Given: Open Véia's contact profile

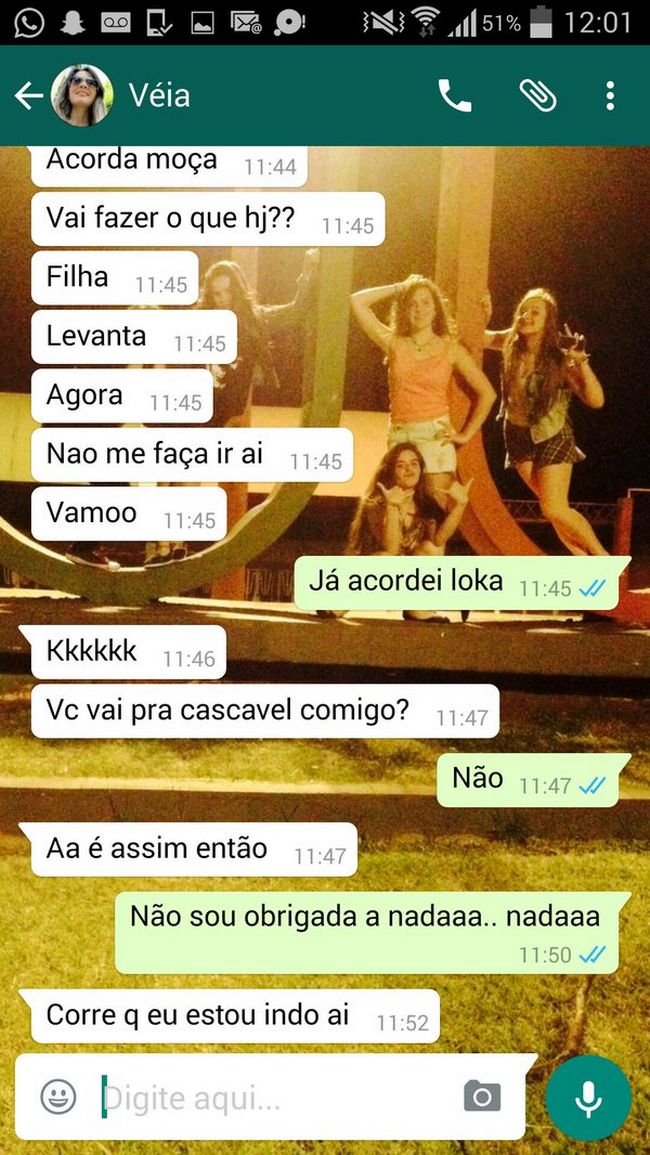Looking at the screenshot, I should pos(158,96).
